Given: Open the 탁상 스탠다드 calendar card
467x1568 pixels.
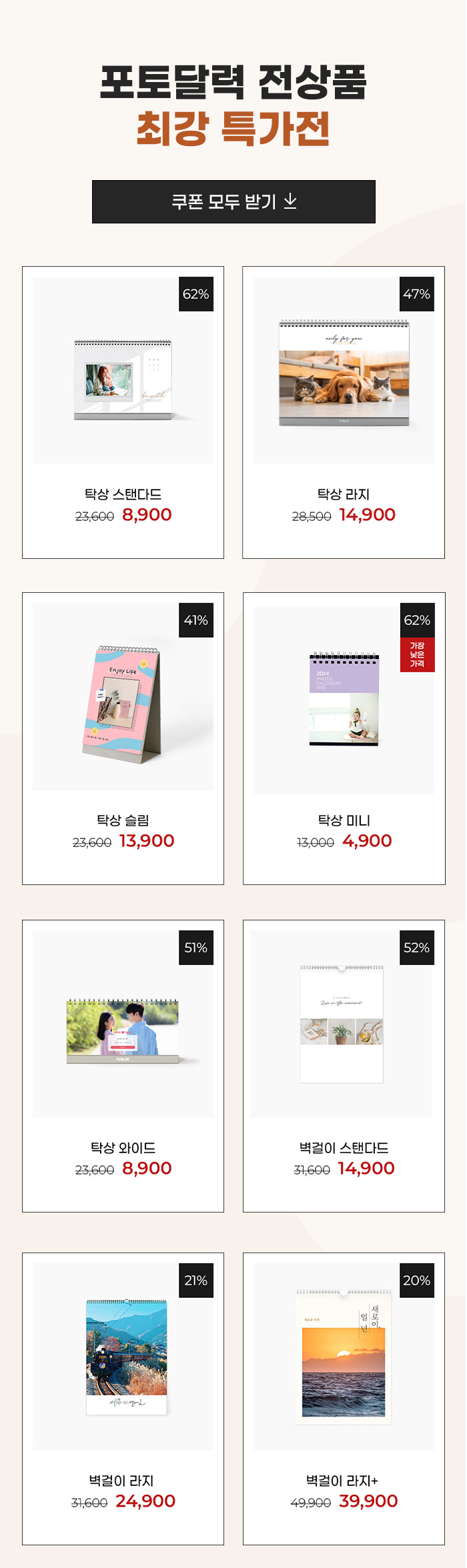Looking at the screenshot, I should [123, 412].
